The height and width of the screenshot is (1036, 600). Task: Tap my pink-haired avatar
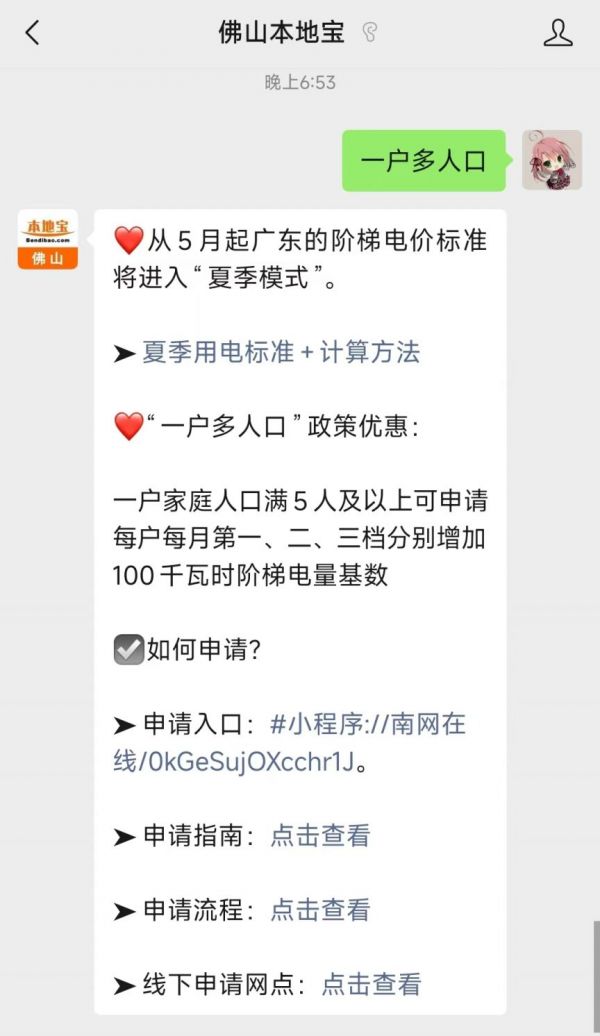point(551,160)
